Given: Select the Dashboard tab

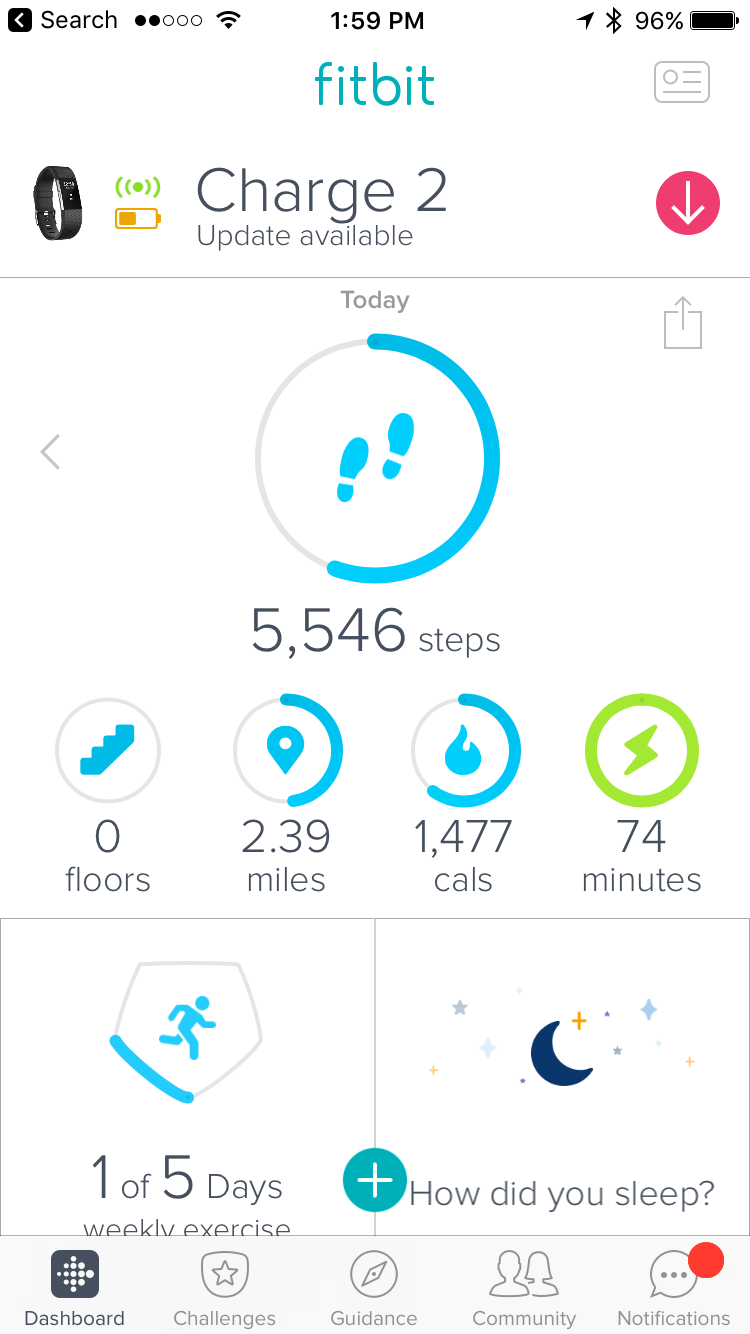Looking at the screenshot, I should (x=75, y=1288).
